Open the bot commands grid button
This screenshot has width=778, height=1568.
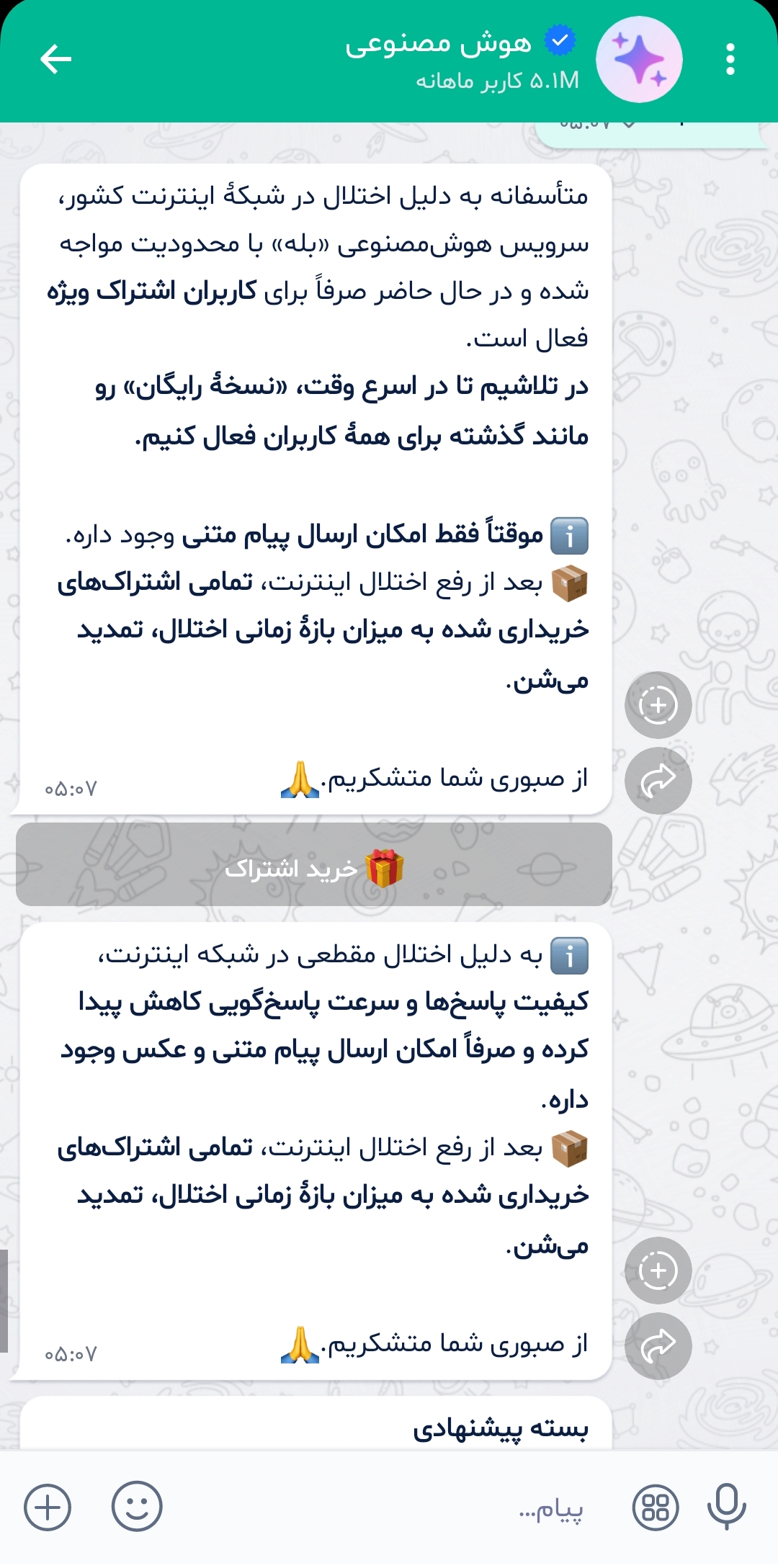point(655,1507)
